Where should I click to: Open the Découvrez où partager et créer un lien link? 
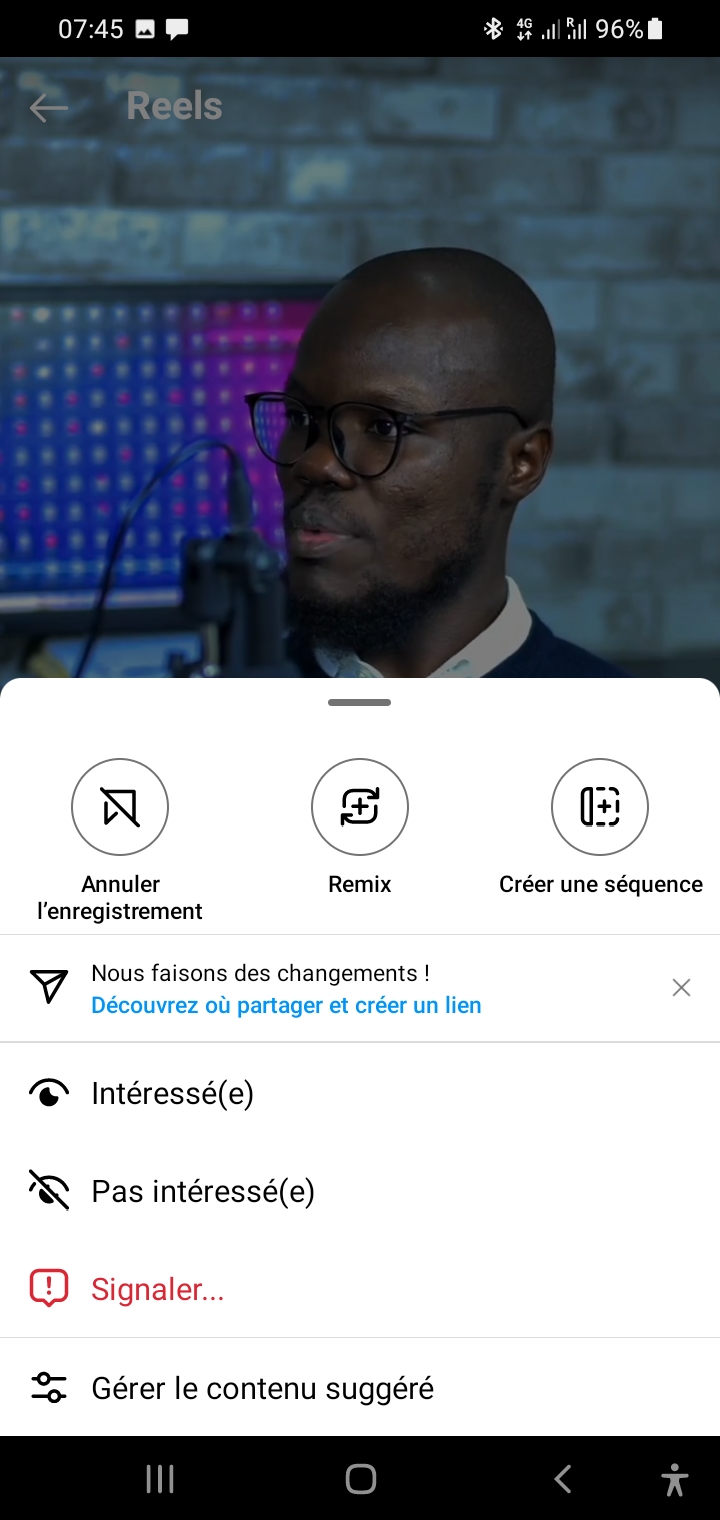286,1005
